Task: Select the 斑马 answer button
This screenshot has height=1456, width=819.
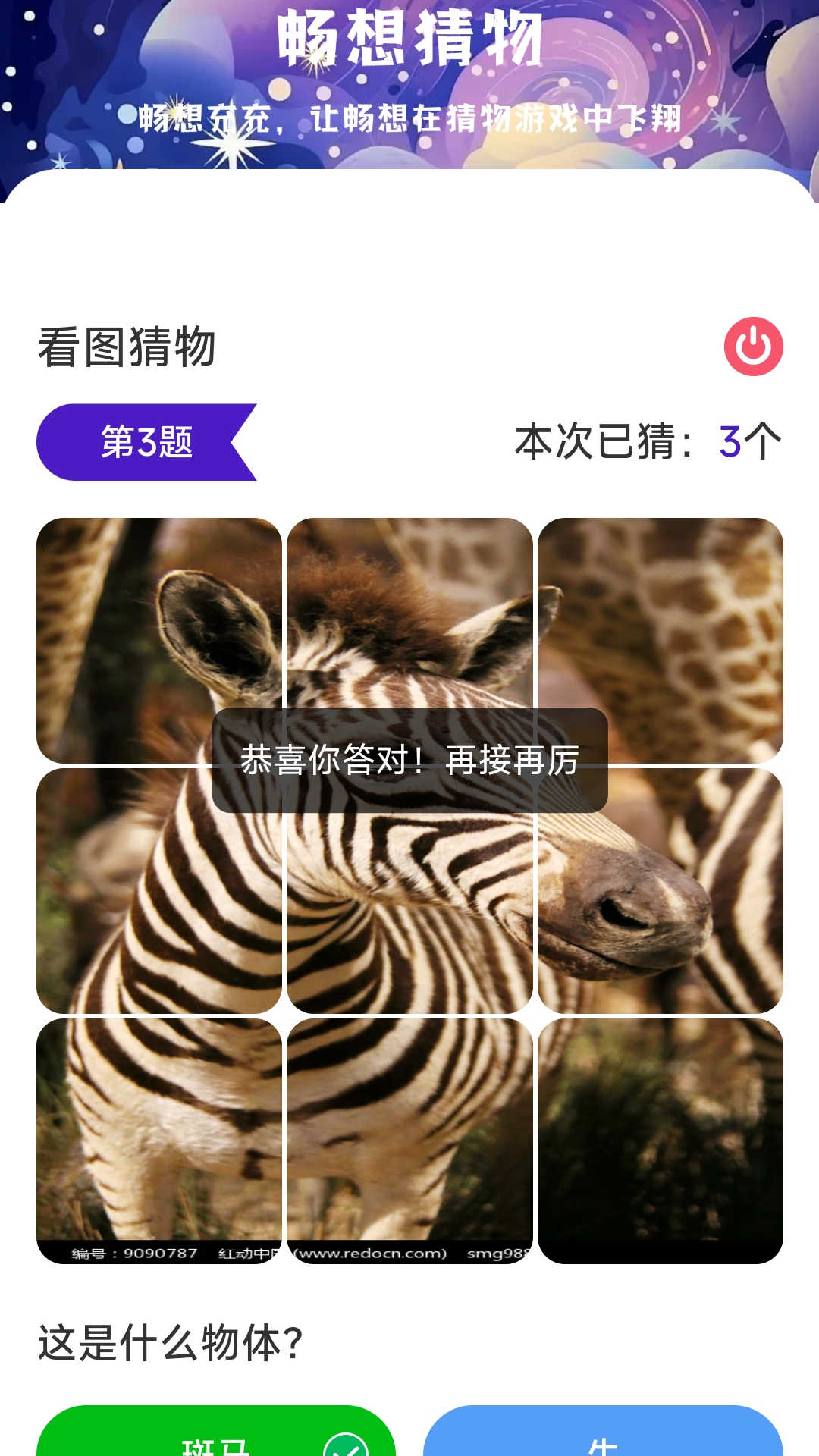Action: point(216,1433)
